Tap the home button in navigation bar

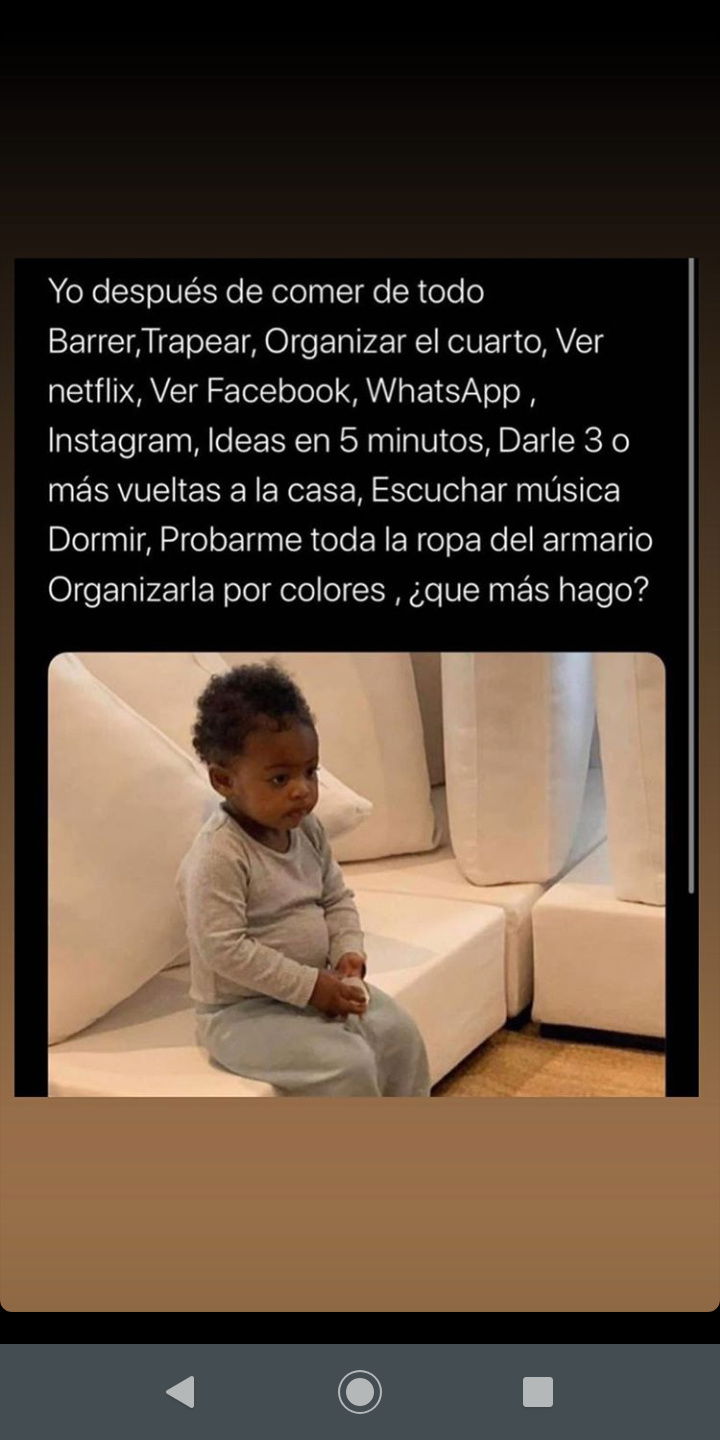tap(360, 1391)
